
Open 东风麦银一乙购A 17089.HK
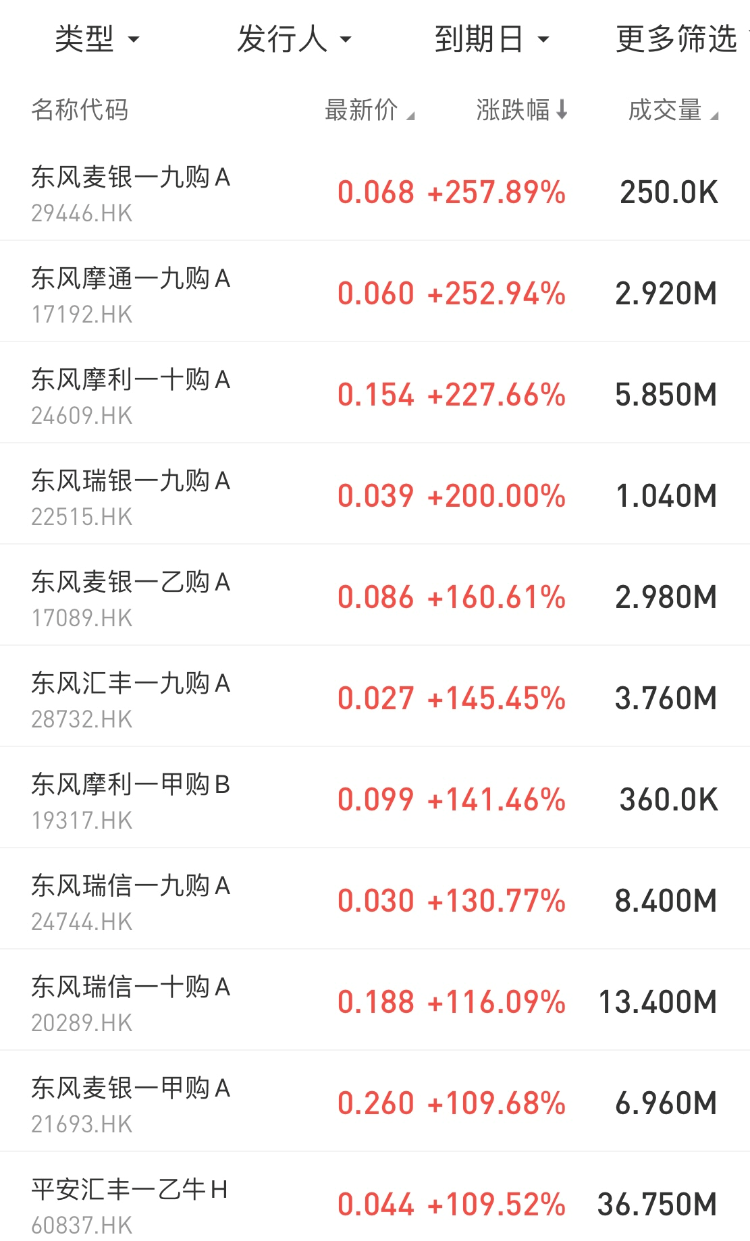[130, 596]
